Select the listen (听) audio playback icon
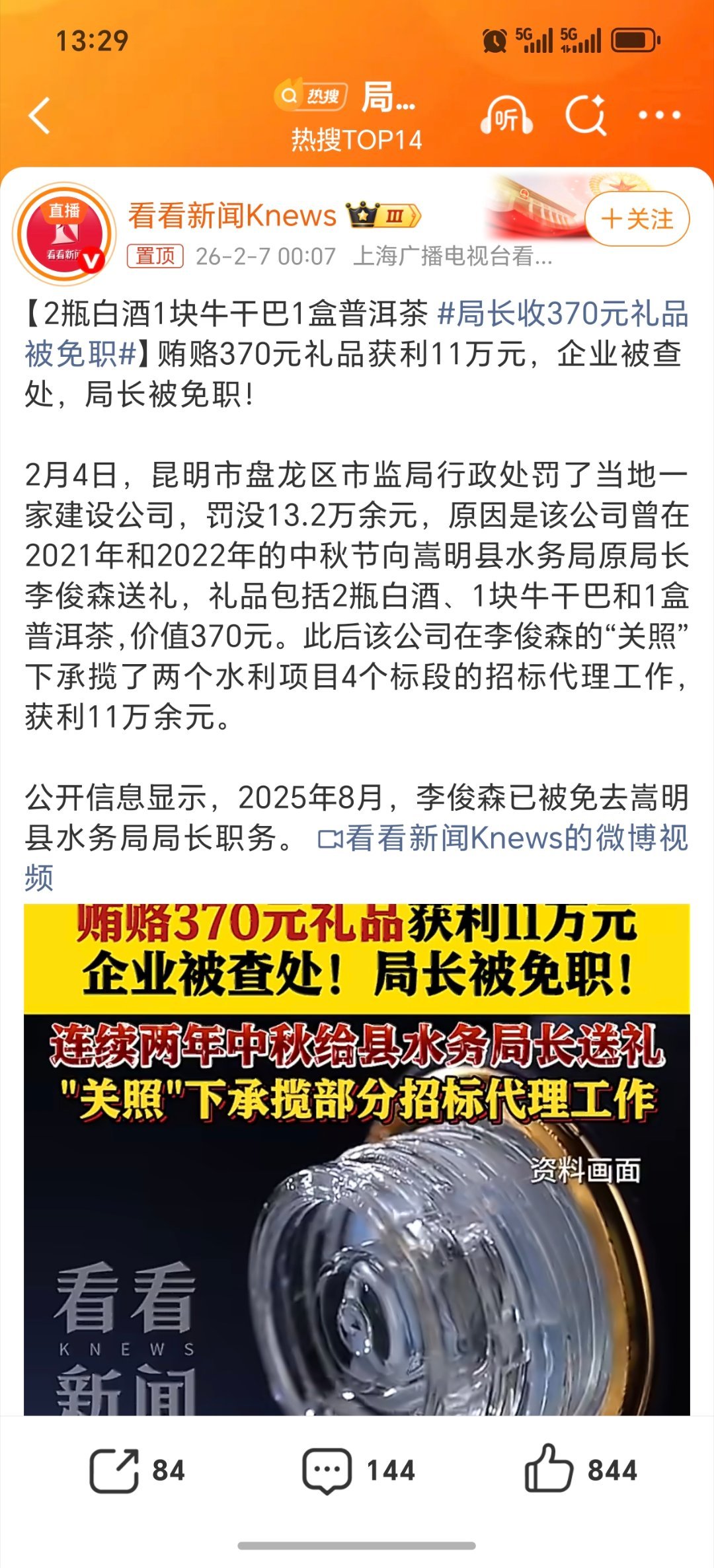 [x=506, y=114]
